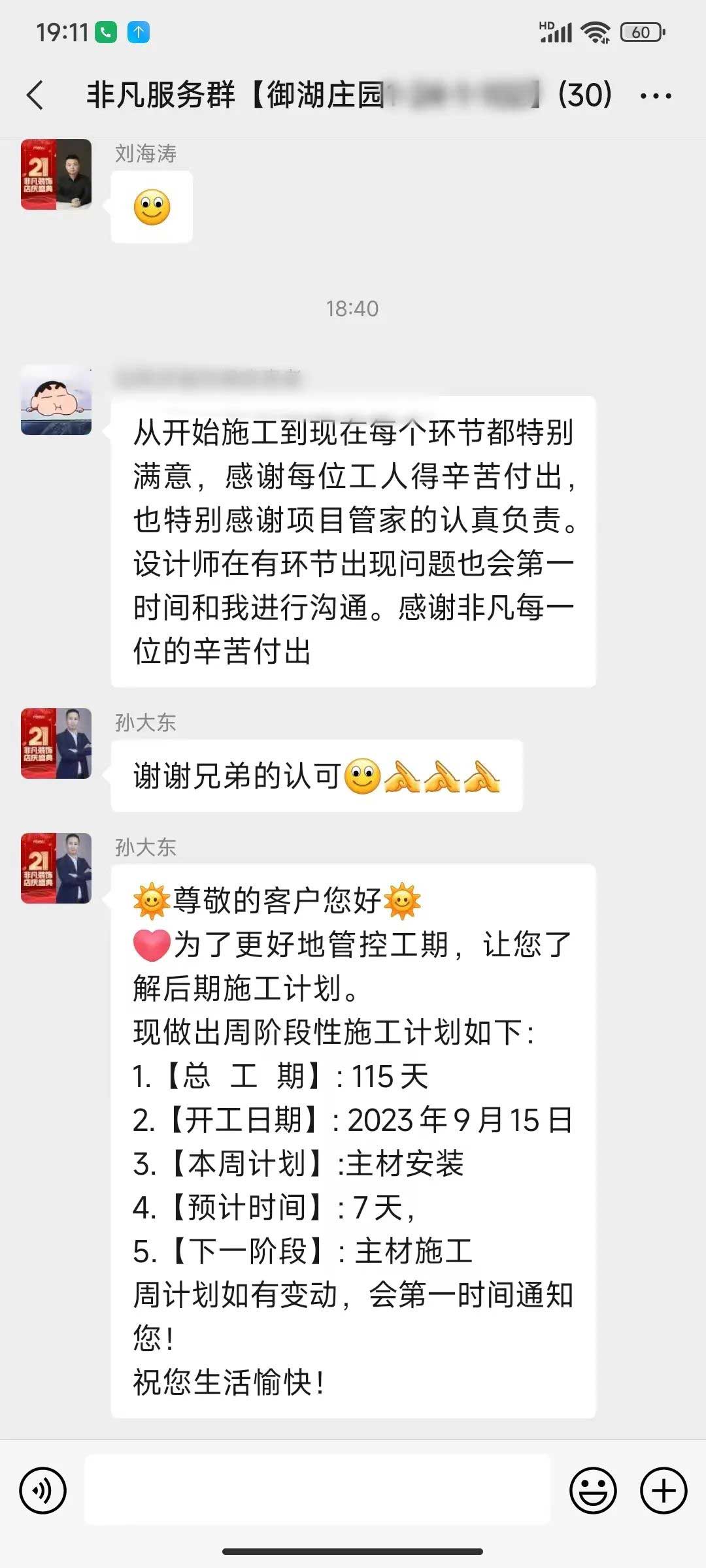Open the emoji sticker panel
This screenshot has width=706, height=1568.
pyautogui.click(x=593, y=1490)
